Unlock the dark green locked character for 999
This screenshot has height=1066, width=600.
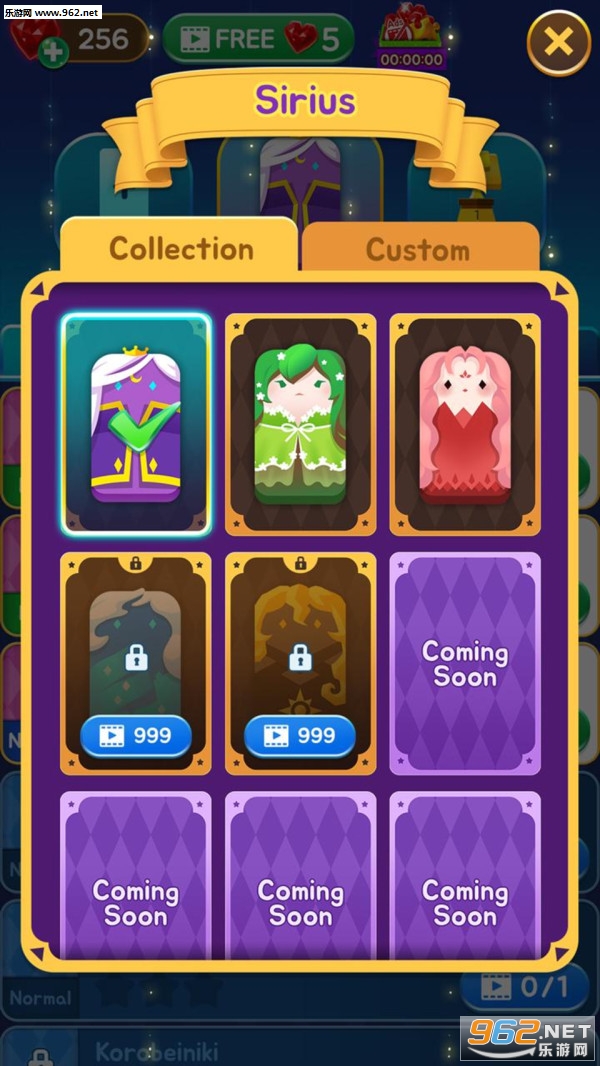point(136,736)
